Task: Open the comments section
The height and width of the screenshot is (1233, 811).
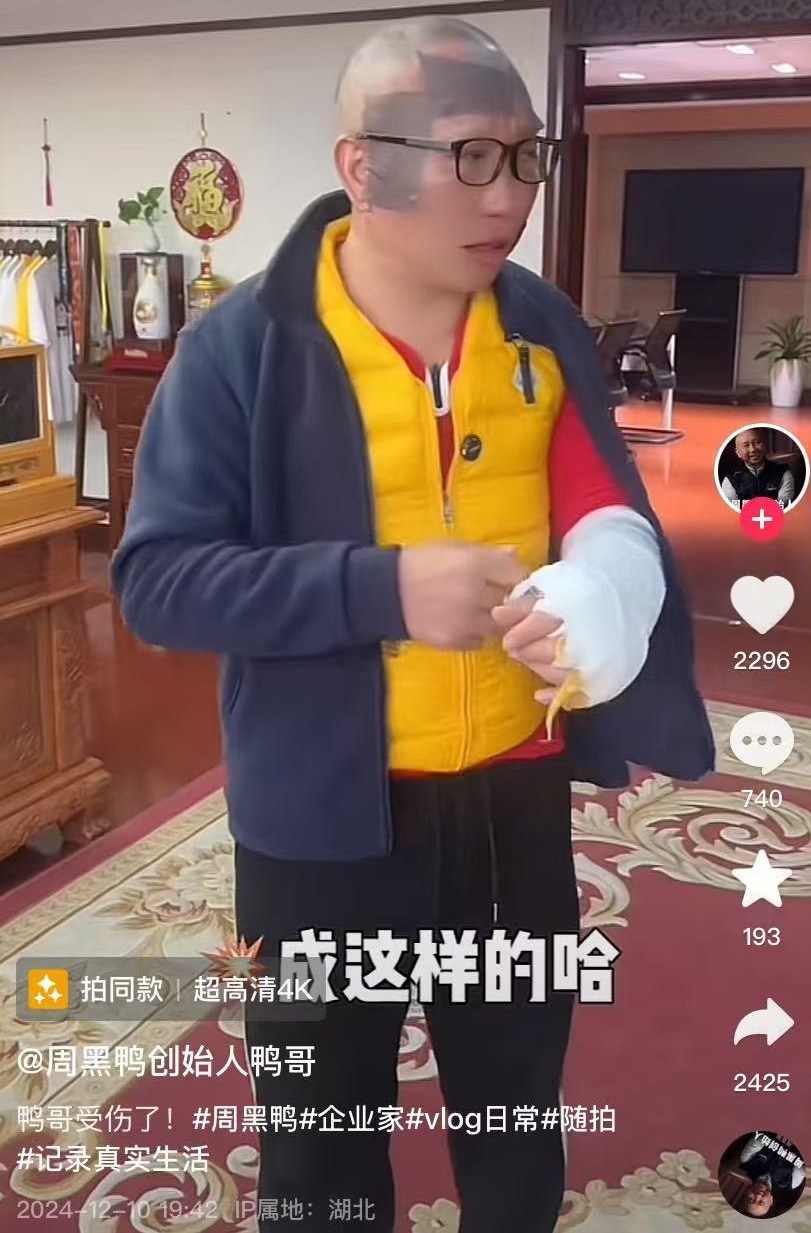Action: pyautogui.click(x=761, y=744)
